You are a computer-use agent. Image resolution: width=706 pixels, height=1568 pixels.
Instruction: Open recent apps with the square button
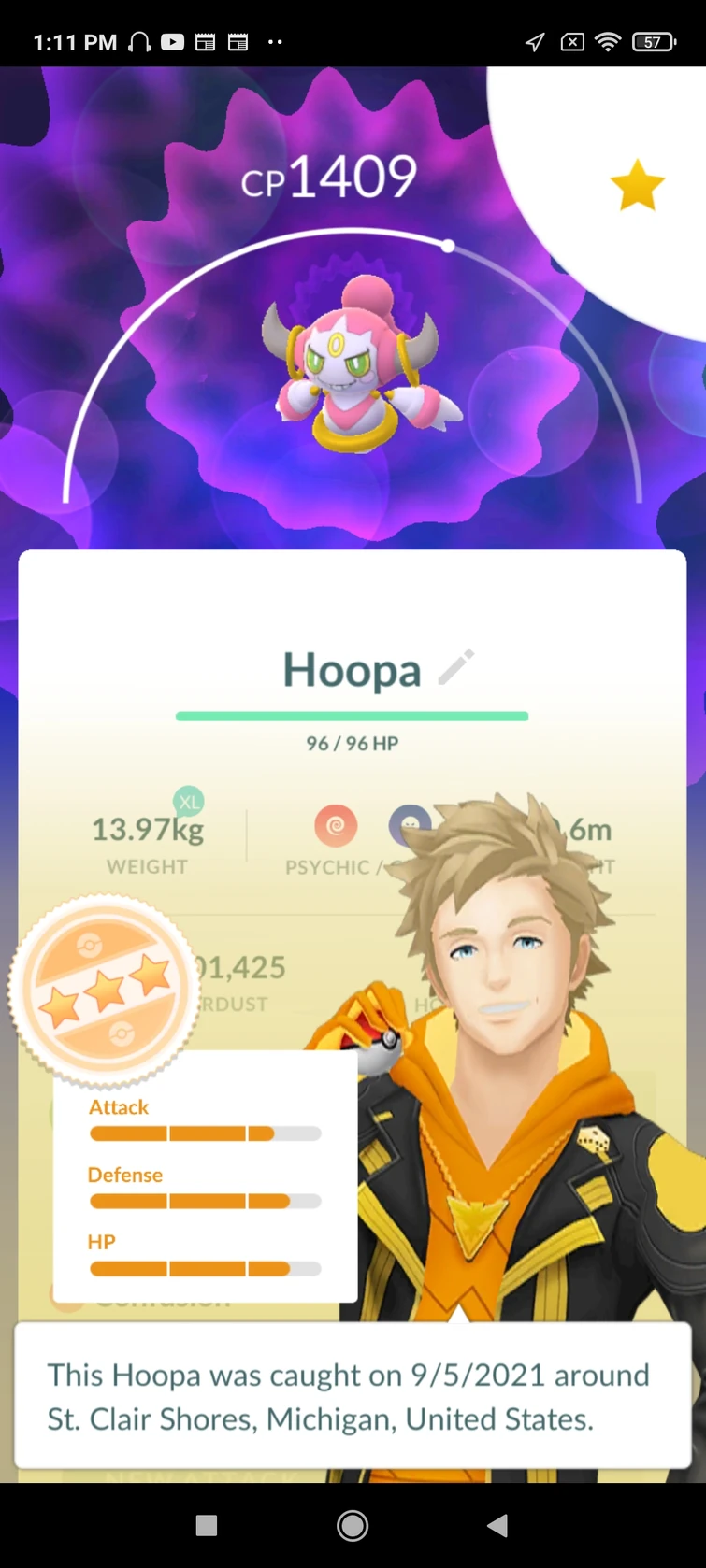click(207, 1526)
